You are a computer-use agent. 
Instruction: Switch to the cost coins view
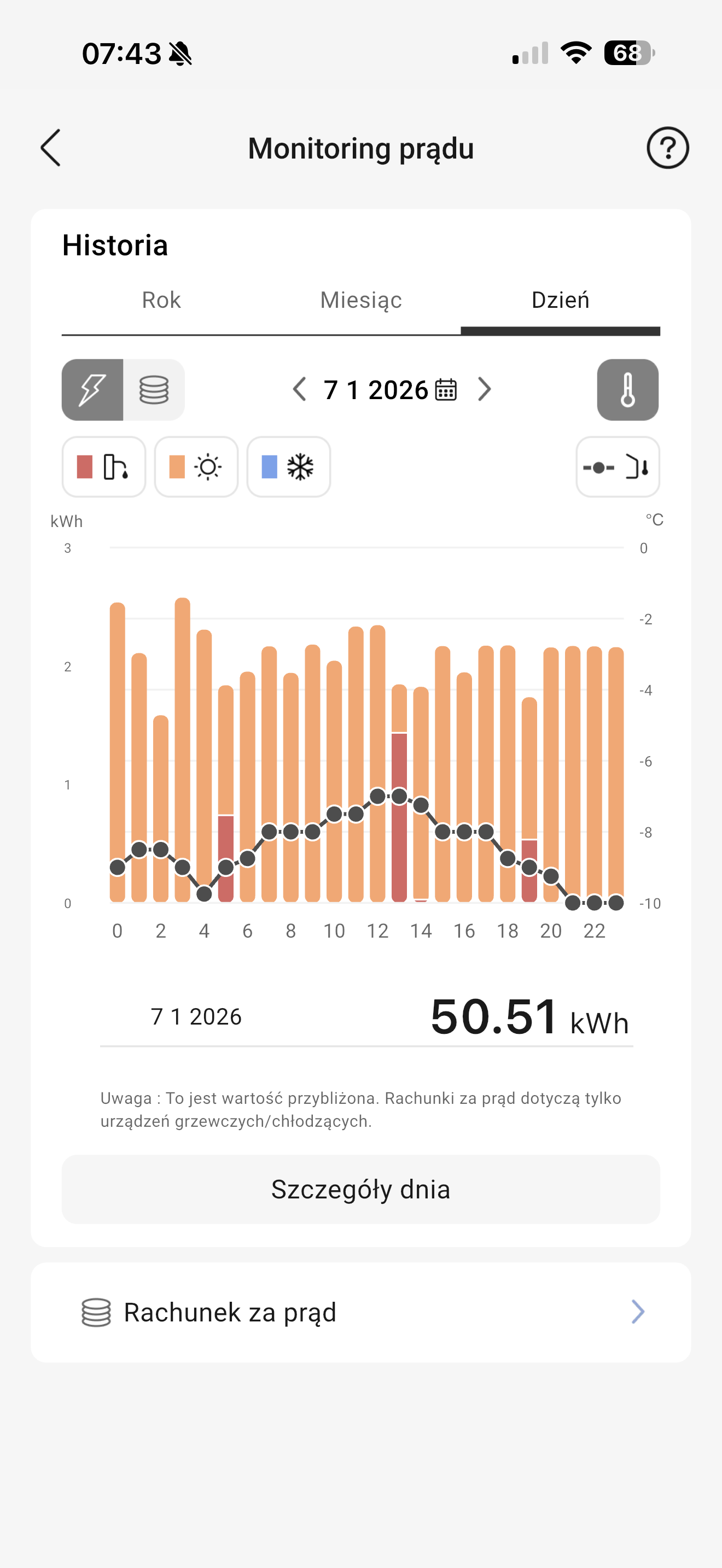(154, 390)
